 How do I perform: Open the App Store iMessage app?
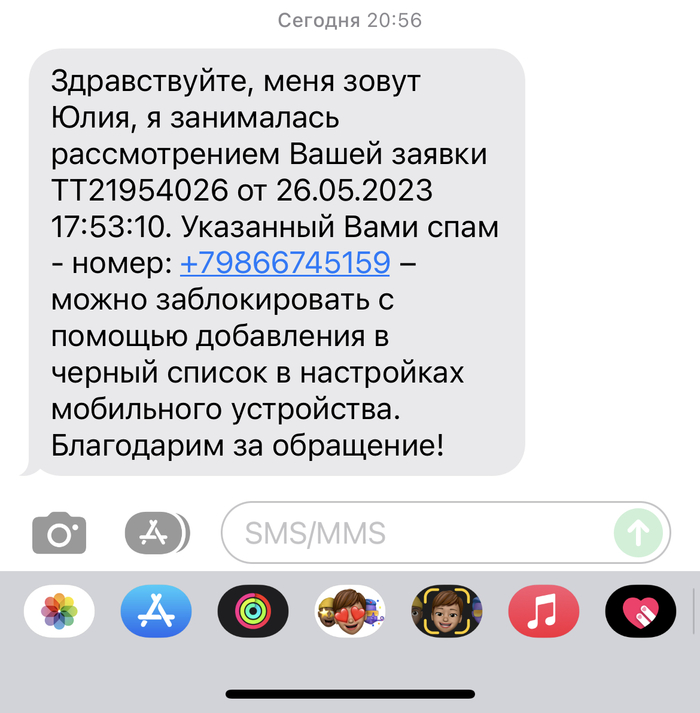point(156,610)
